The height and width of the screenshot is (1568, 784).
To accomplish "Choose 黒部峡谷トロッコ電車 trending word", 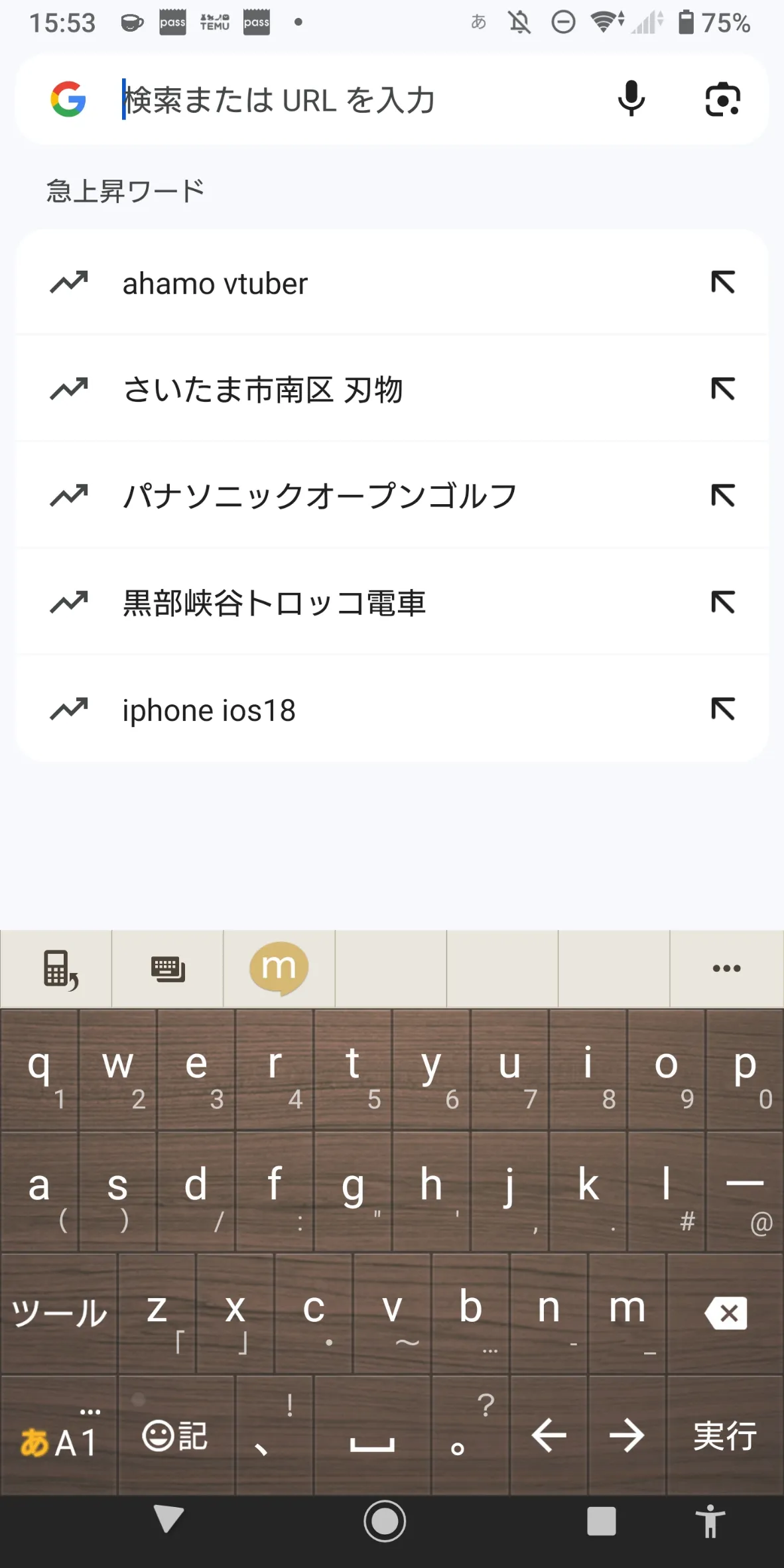I will pyautogui.click(x=391, y=602).
